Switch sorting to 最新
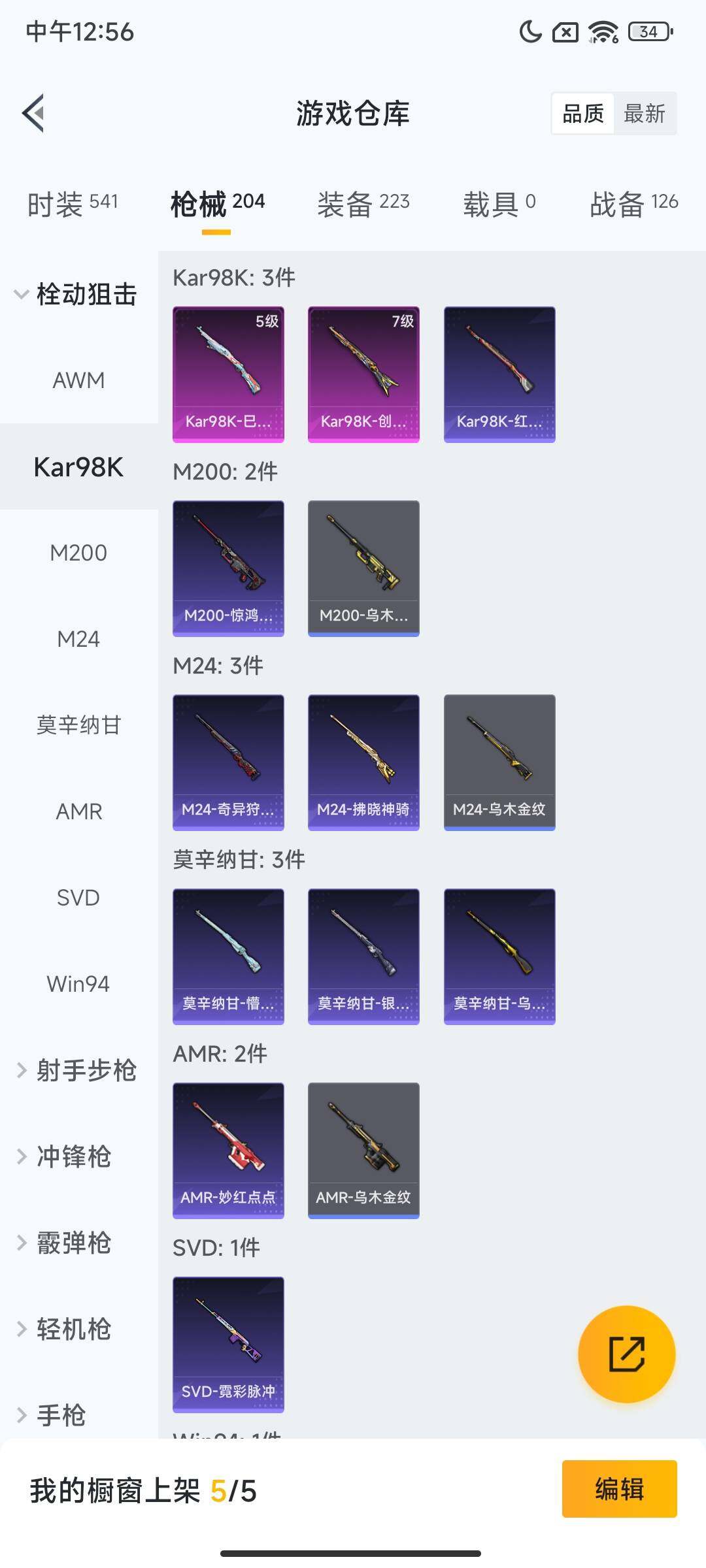 click(646, 114)
